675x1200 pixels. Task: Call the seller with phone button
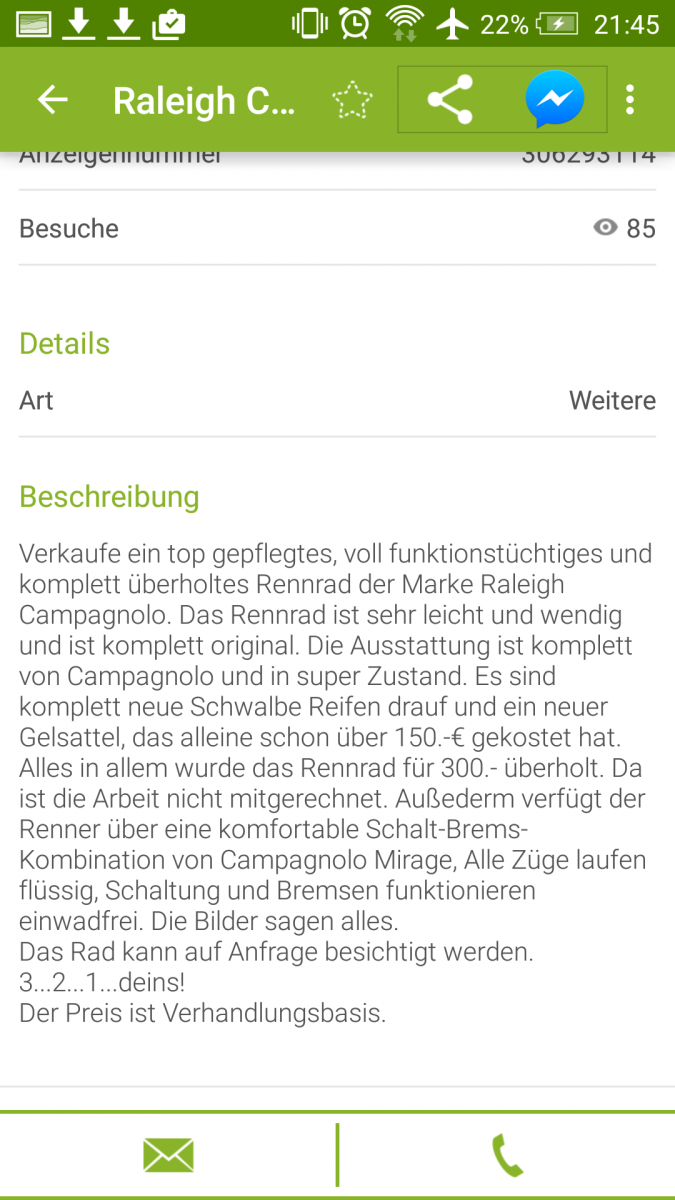(507, 1156)
